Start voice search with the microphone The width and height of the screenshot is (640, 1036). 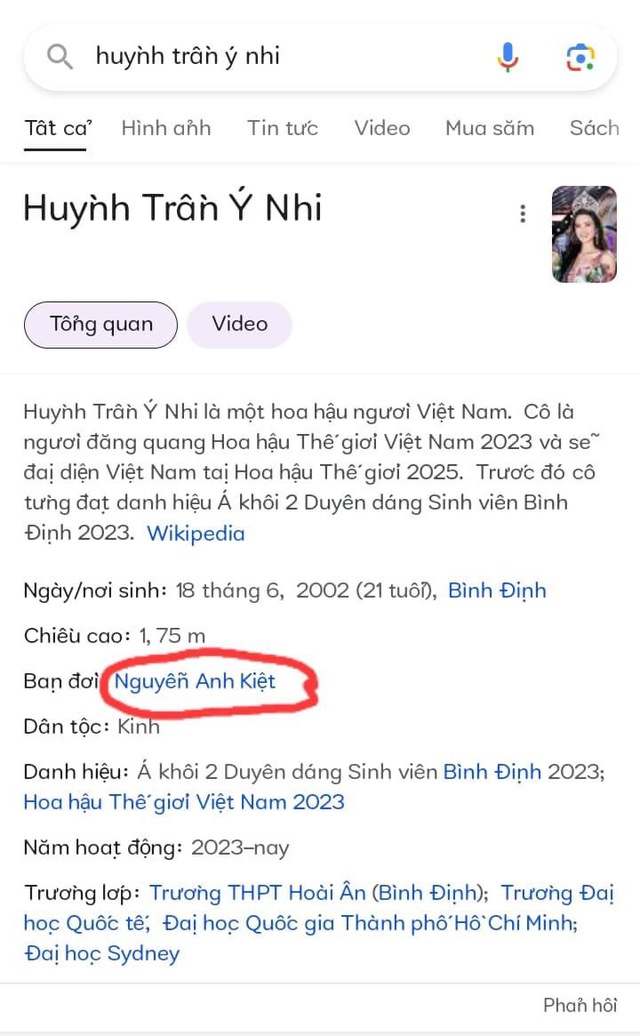(x=508, y=58)
